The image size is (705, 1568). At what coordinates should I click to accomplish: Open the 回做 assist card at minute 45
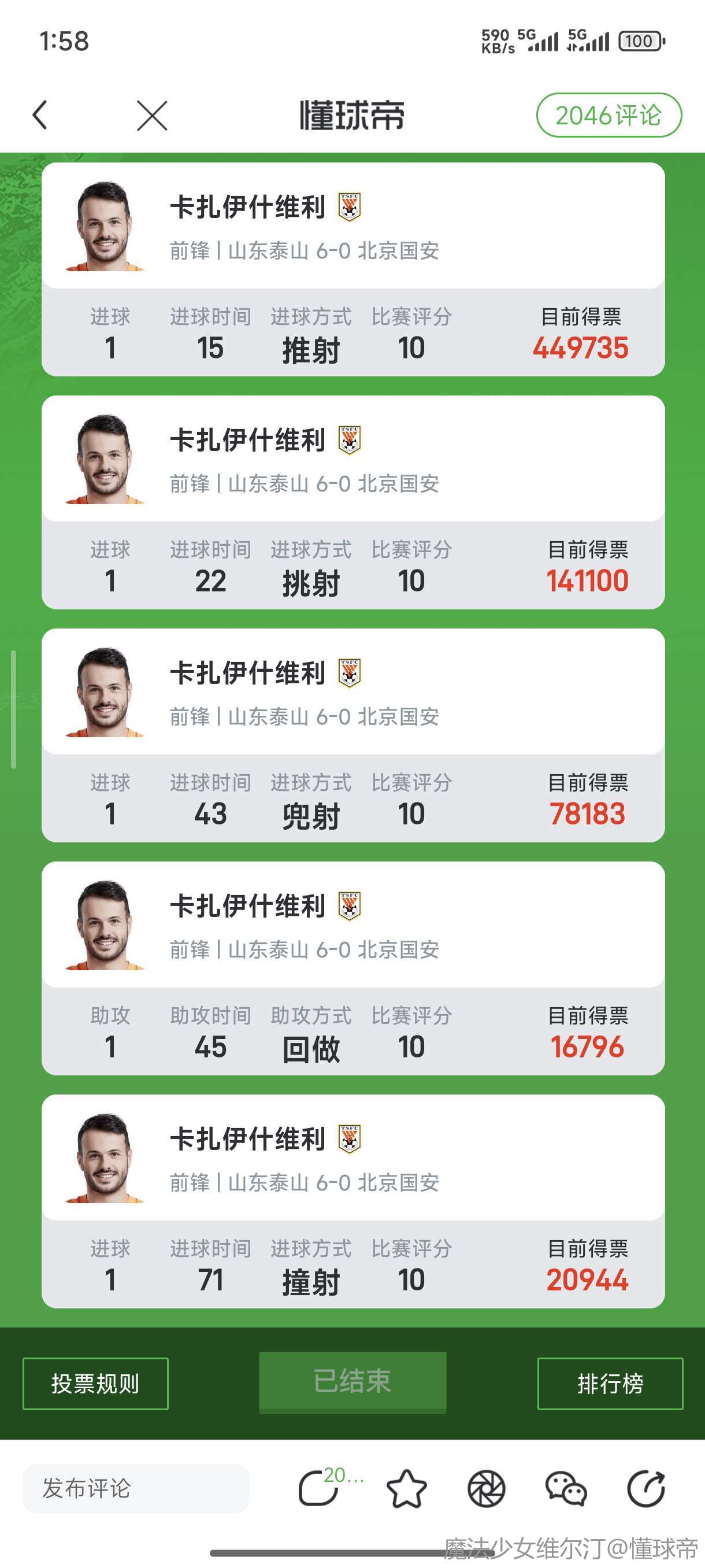[x=353, y=968]
